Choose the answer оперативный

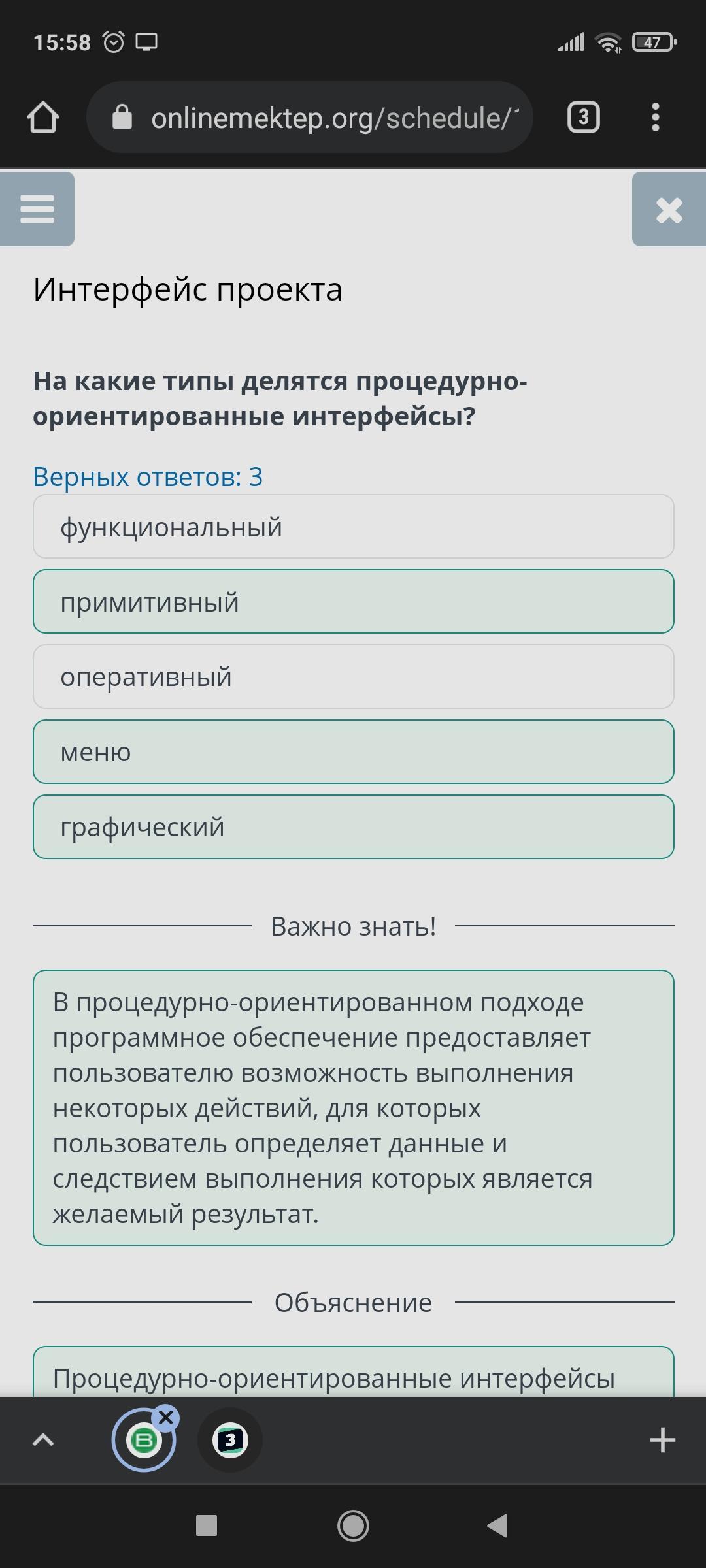tap(354, 677)
